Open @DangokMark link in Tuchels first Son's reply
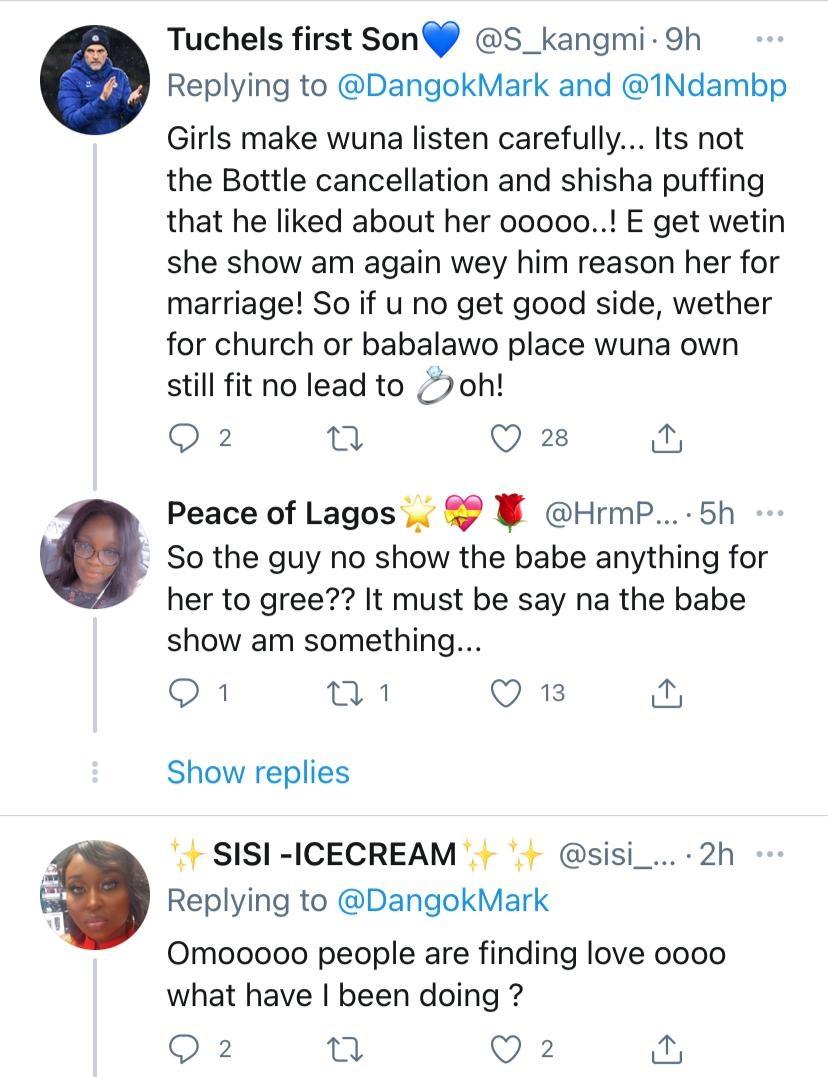 [444, 86]
